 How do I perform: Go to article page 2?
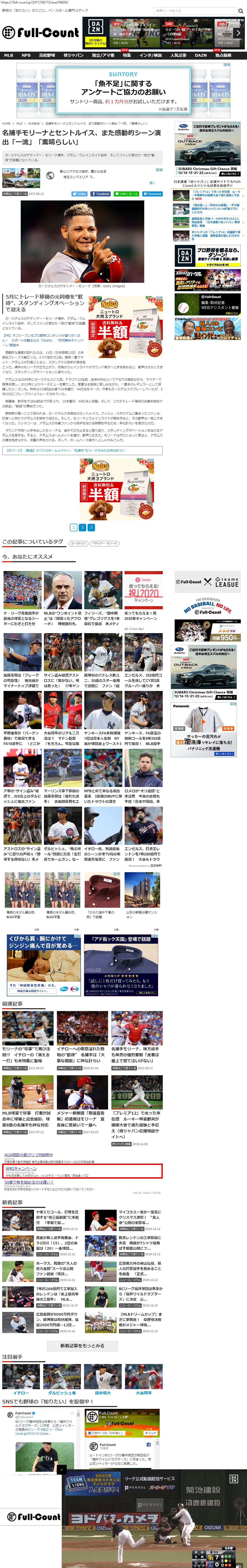coord(82,527)
